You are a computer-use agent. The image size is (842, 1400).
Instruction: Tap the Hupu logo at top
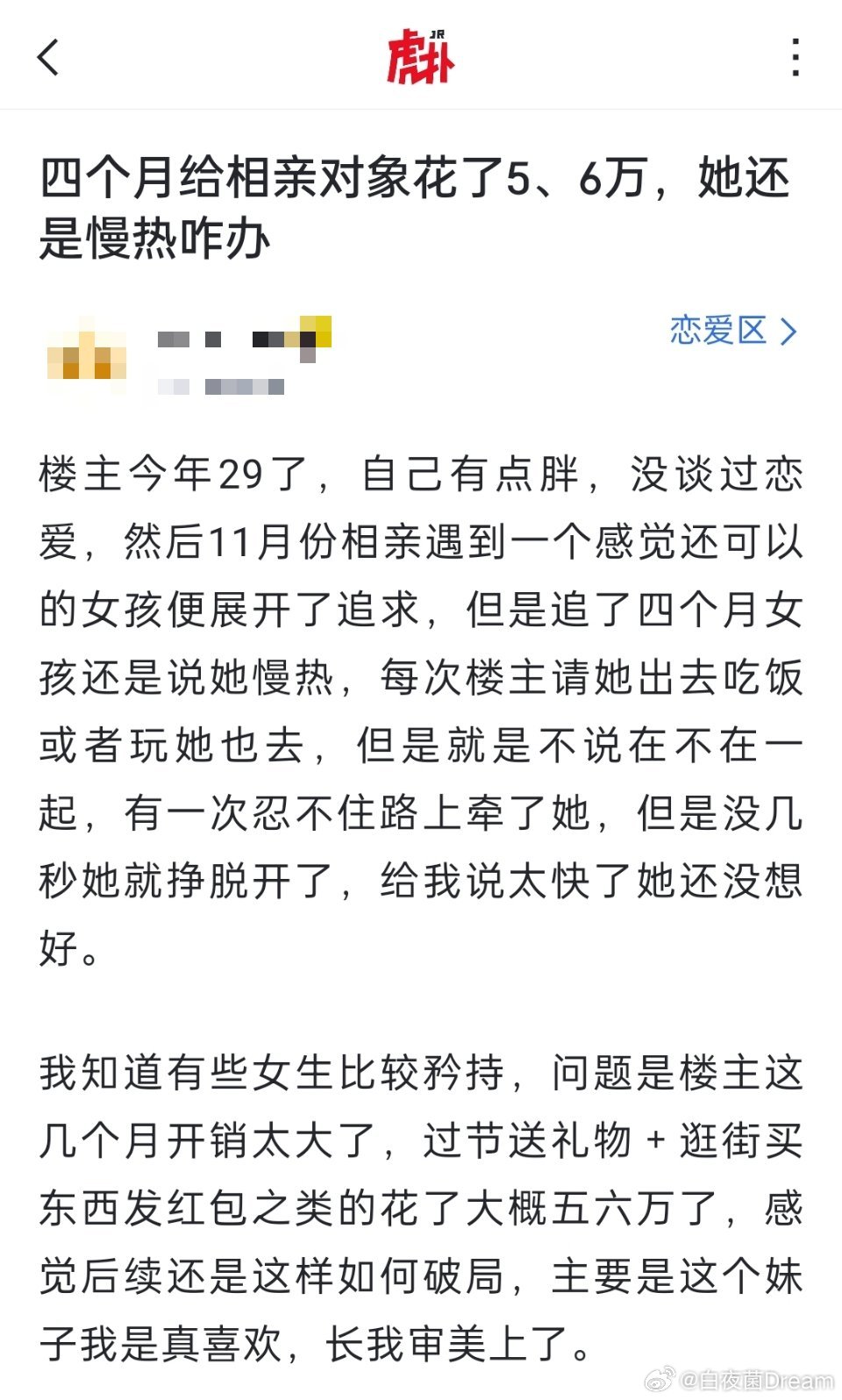(419, 56)
